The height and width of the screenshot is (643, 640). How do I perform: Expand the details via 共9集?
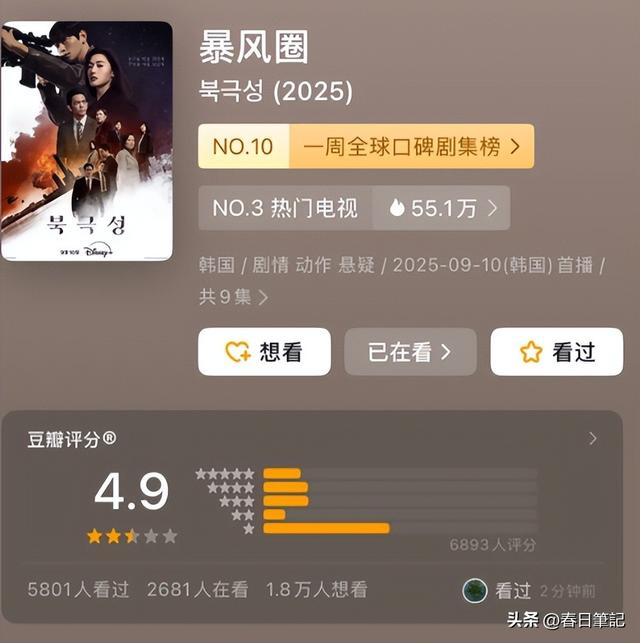(234, 297)
